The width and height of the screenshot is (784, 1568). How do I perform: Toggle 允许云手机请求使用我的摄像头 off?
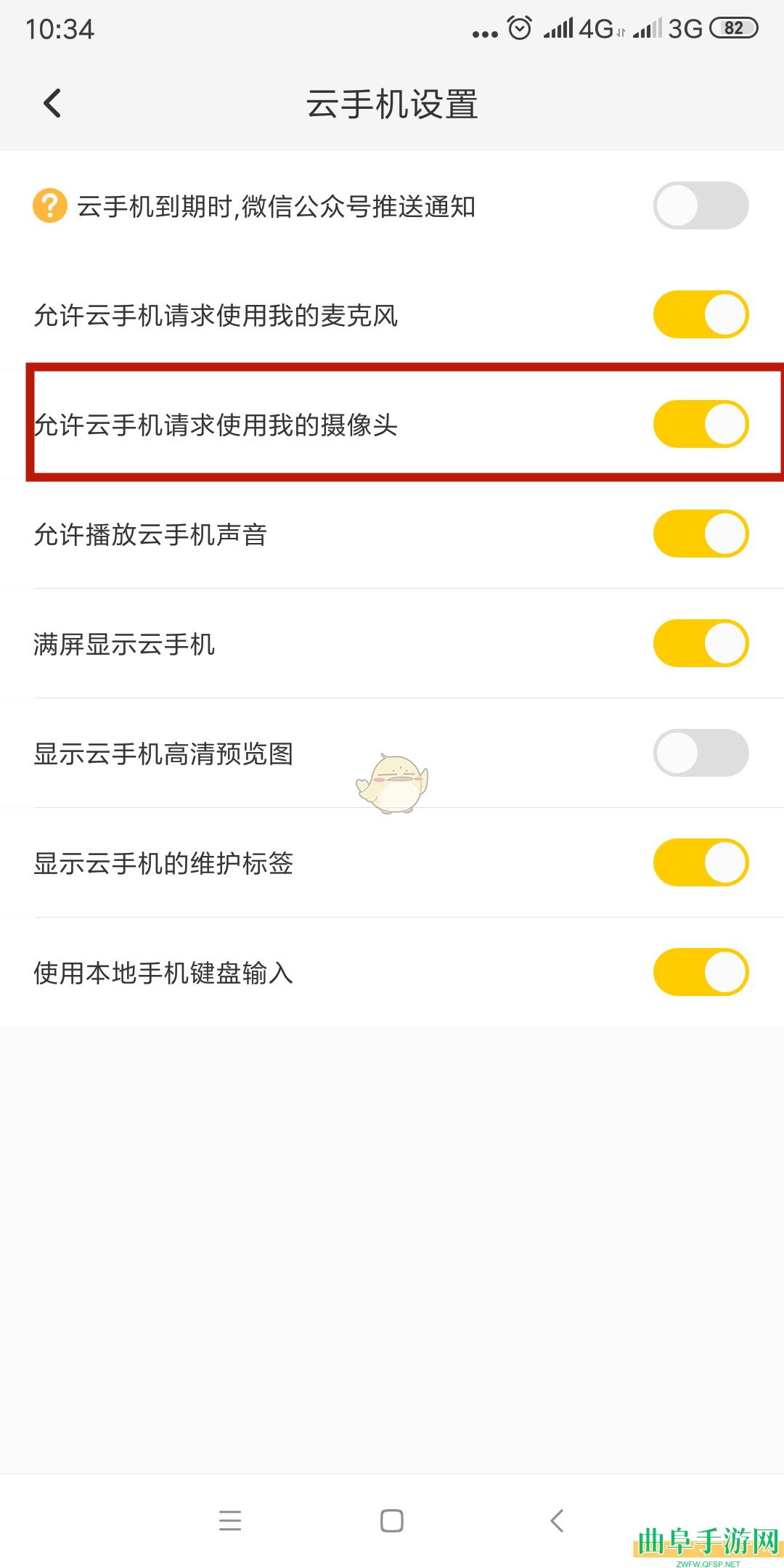pyautogui.click(x=701, y=424)
